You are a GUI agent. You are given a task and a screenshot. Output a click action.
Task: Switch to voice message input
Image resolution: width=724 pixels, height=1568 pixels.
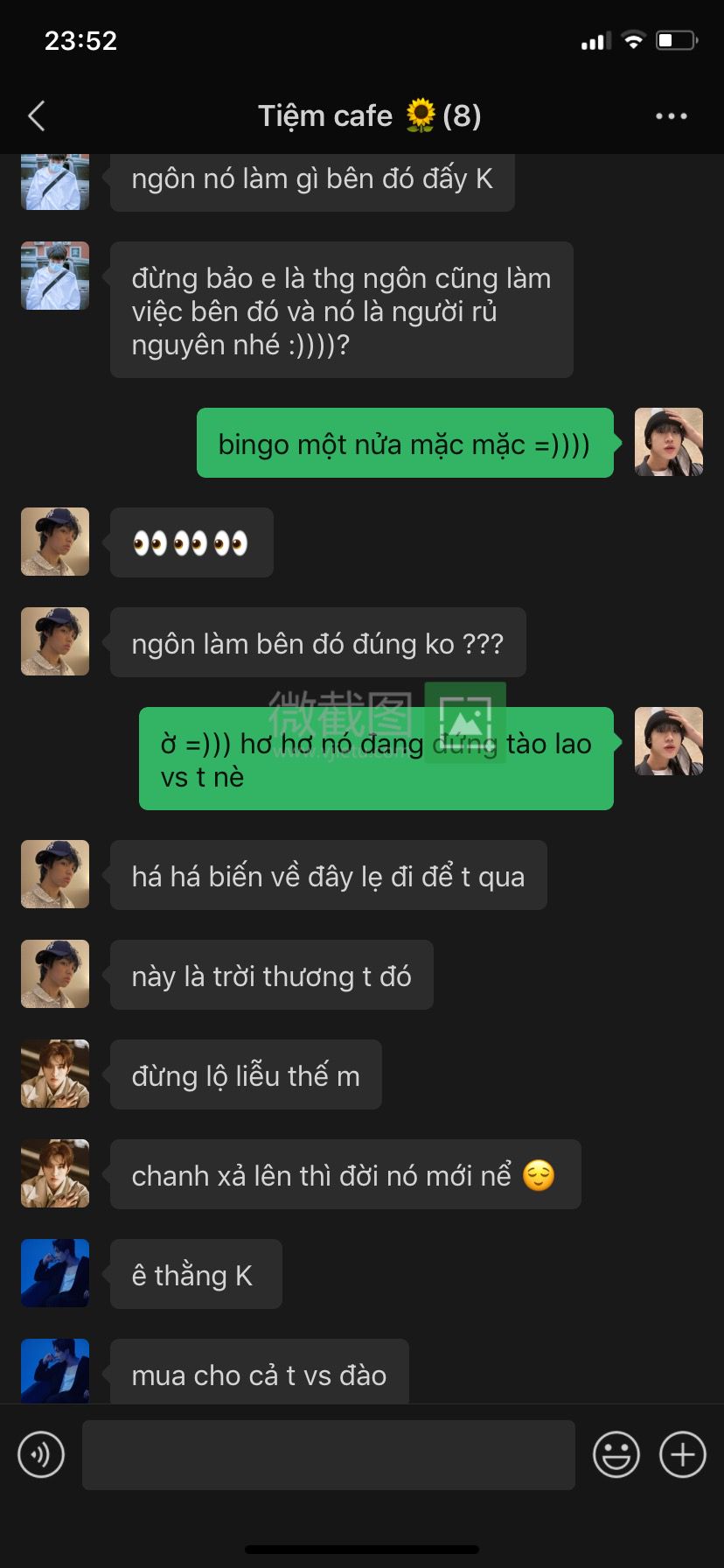(x=41, y=1455)
